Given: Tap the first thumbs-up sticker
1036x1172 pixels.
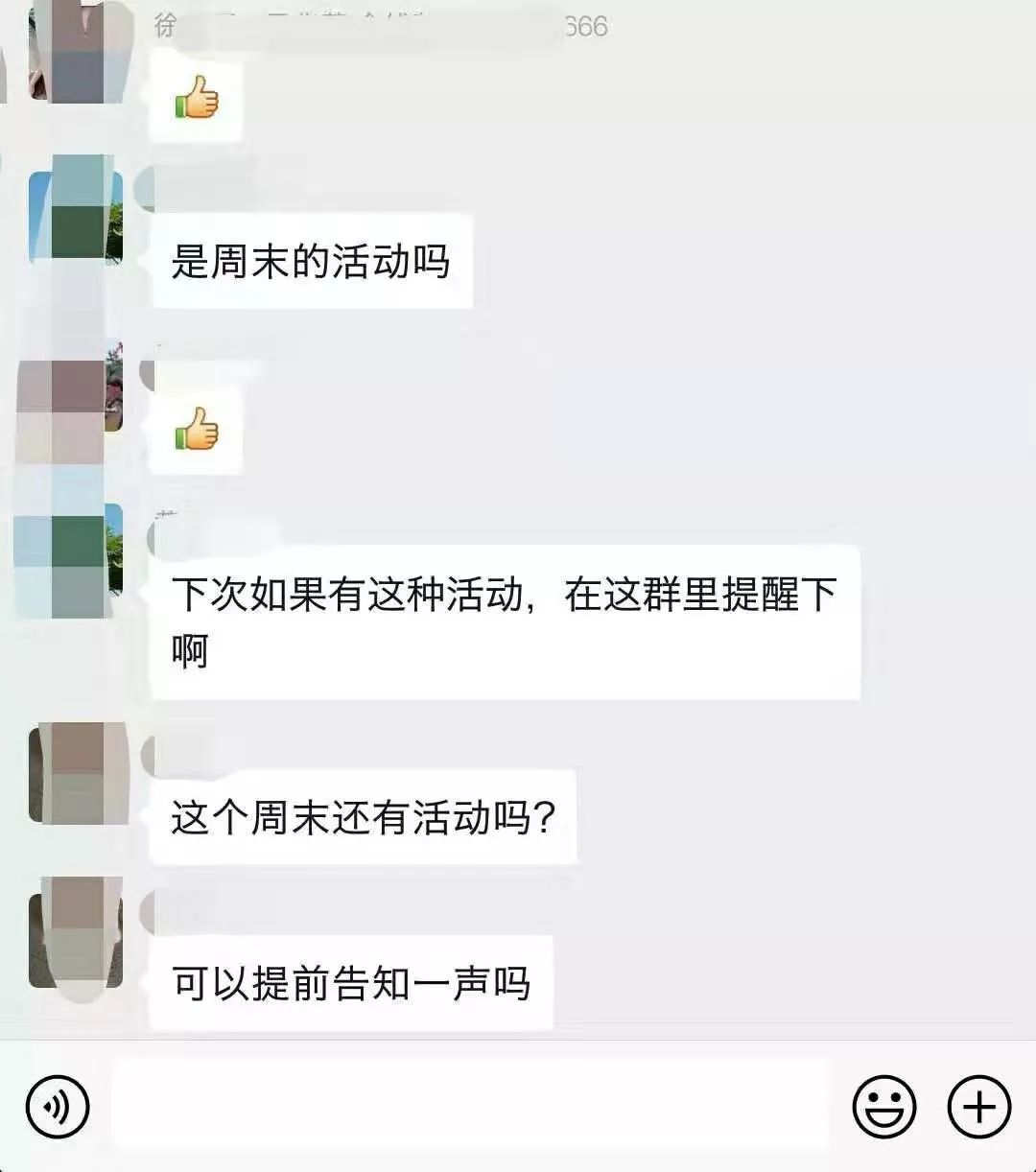Looking at the screenshot, I should [196, 96].
